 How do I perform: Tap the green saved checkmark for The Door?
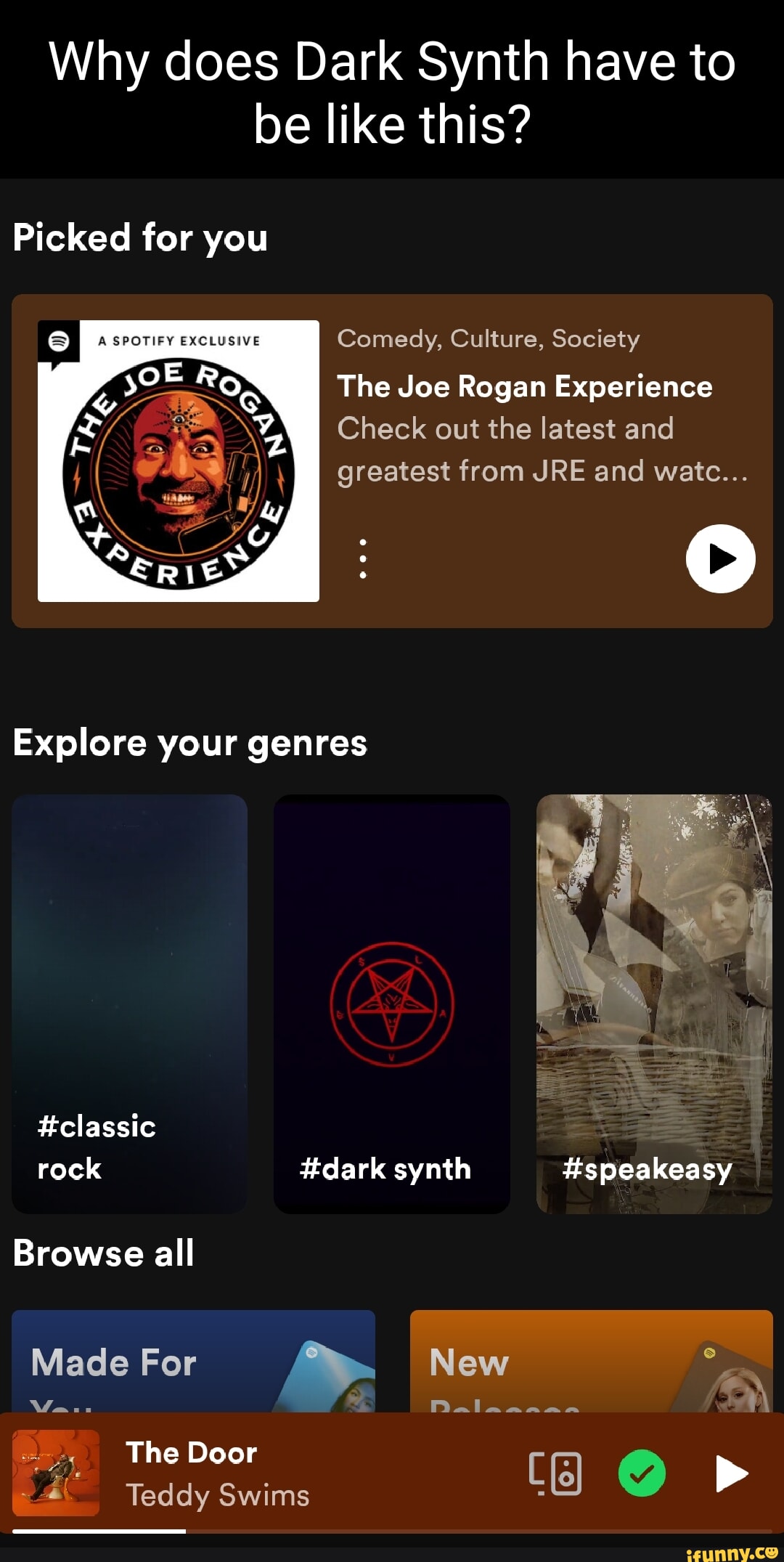point(642,1473)
